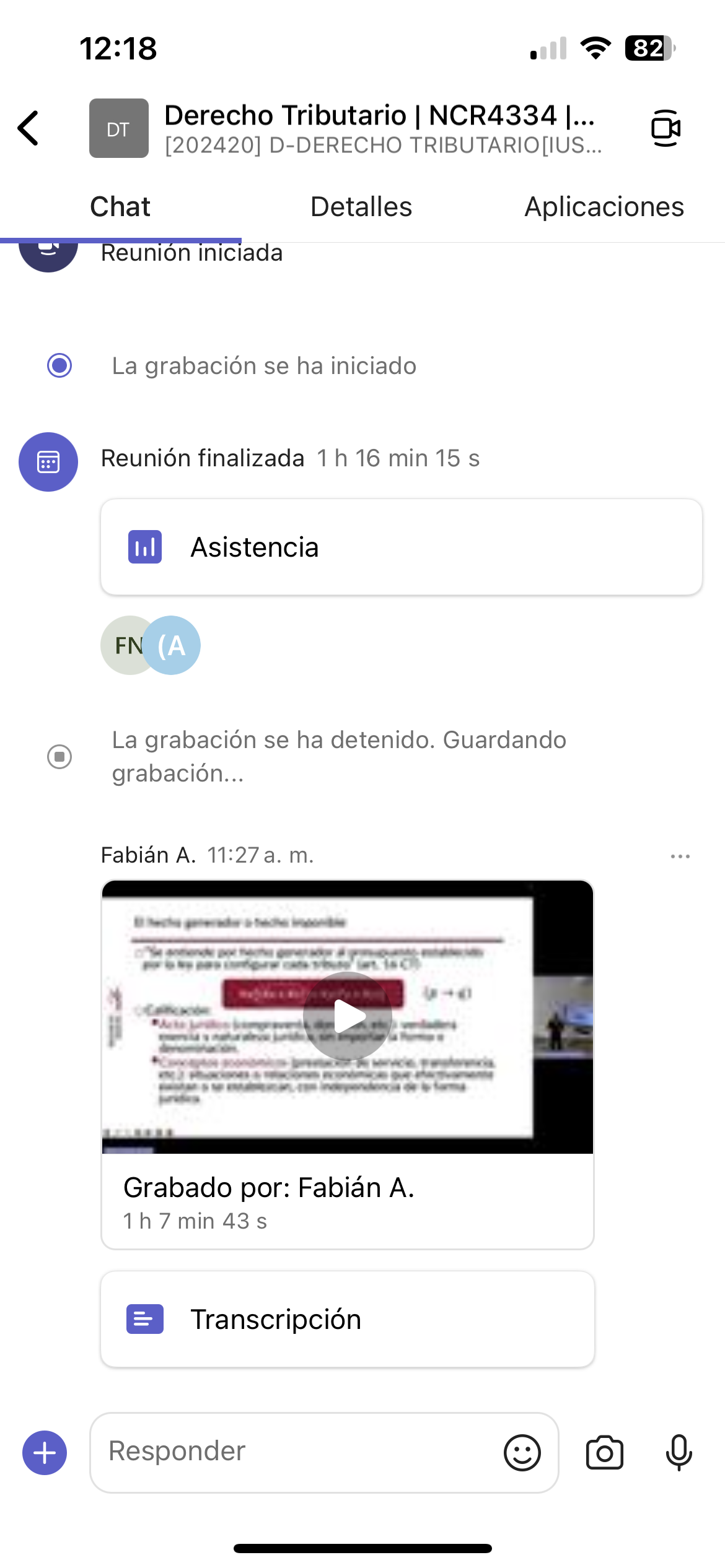Open more options for Fabián A.'s message

tap(680, 856)
